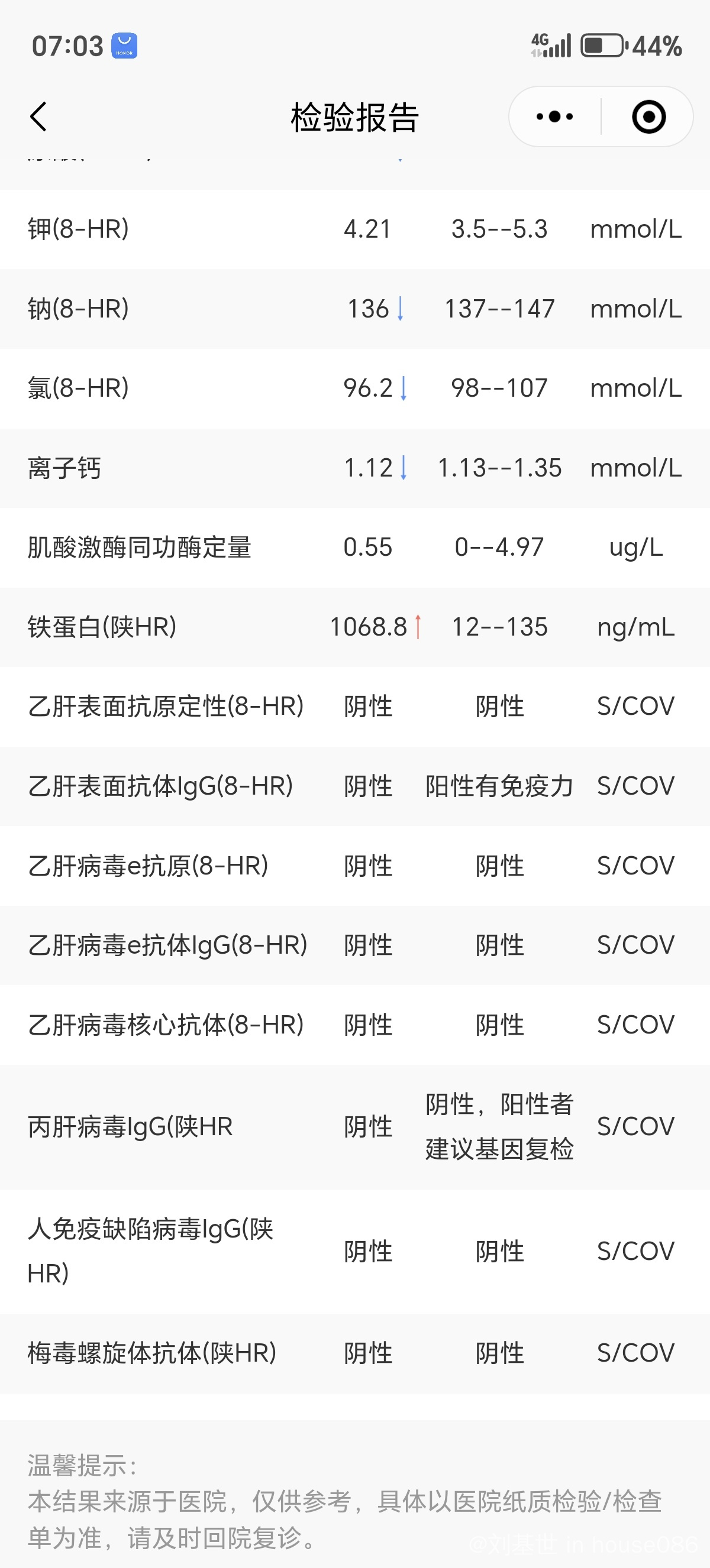Go back from the 检验报告 page
Image resolution: width=710 pixels, height=1568 pixels.
point(38,116)
